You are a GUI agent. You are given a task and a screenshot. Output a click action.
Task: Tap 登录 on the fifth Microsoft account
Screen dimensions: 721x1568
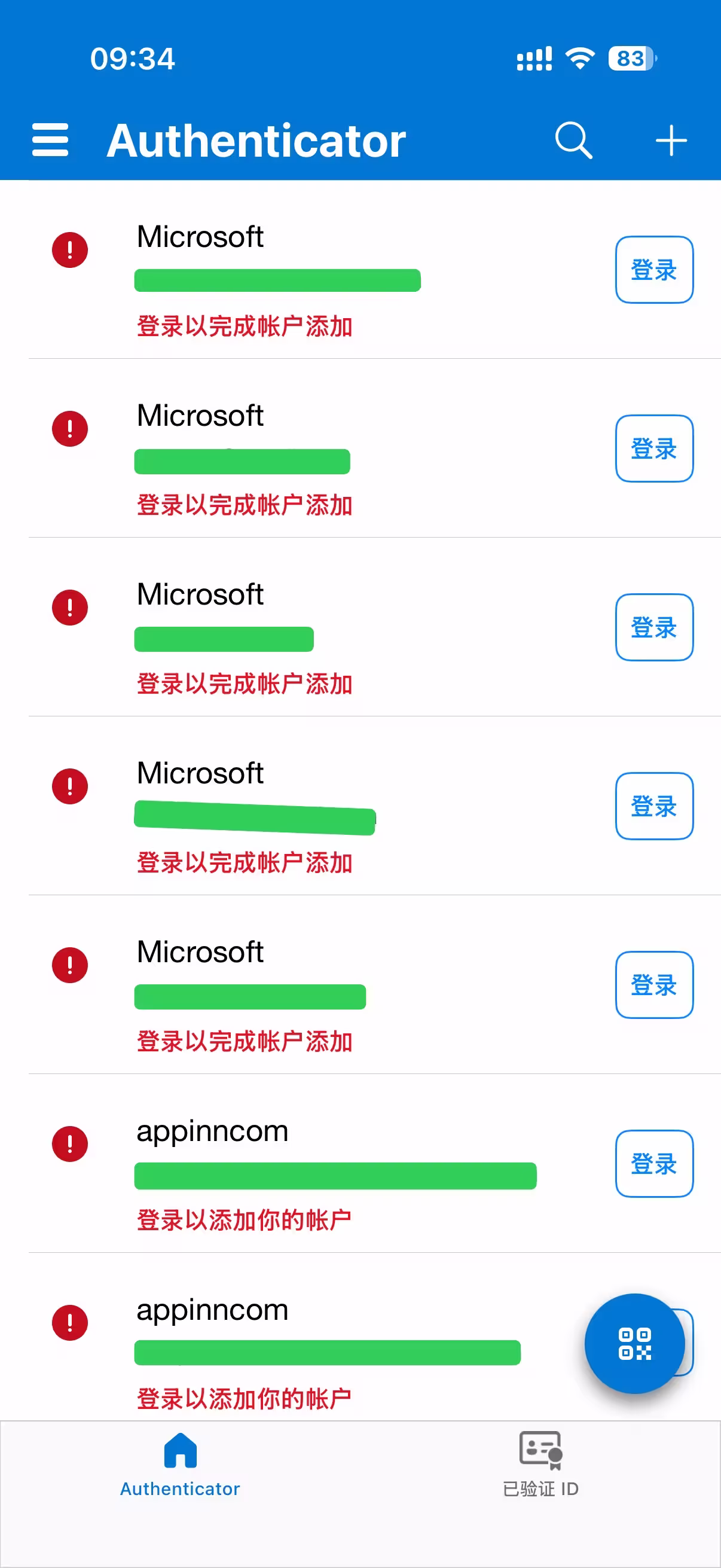coord(654,985)
